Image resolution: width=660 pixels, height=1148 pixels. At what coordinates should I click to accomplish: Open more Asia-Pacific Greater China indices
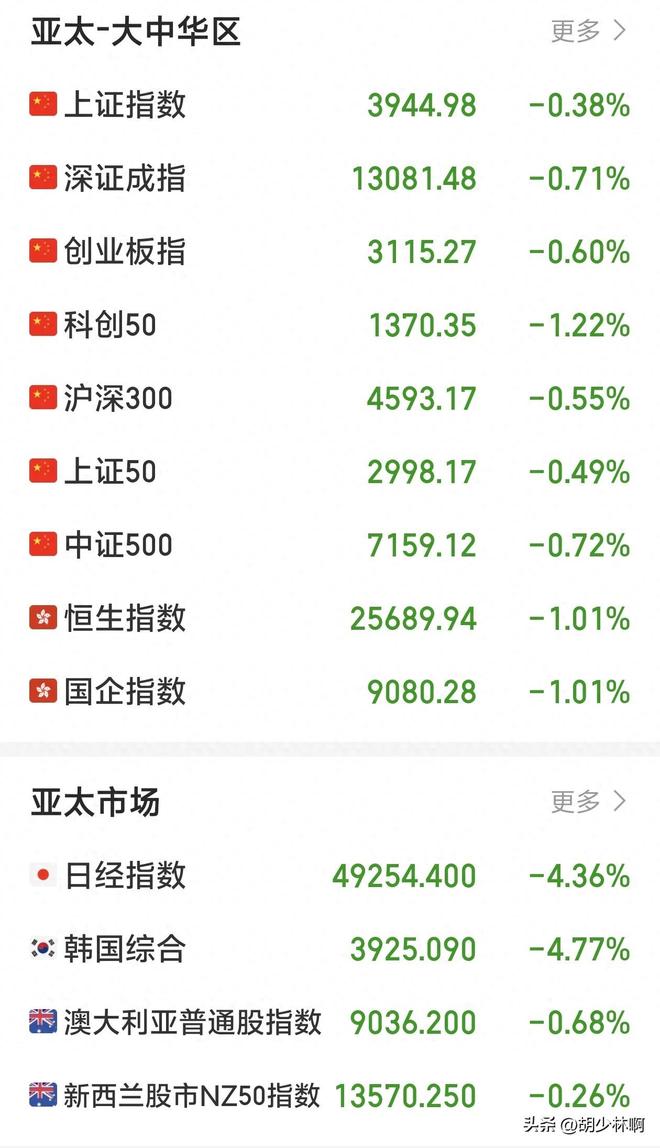[588, 30]
